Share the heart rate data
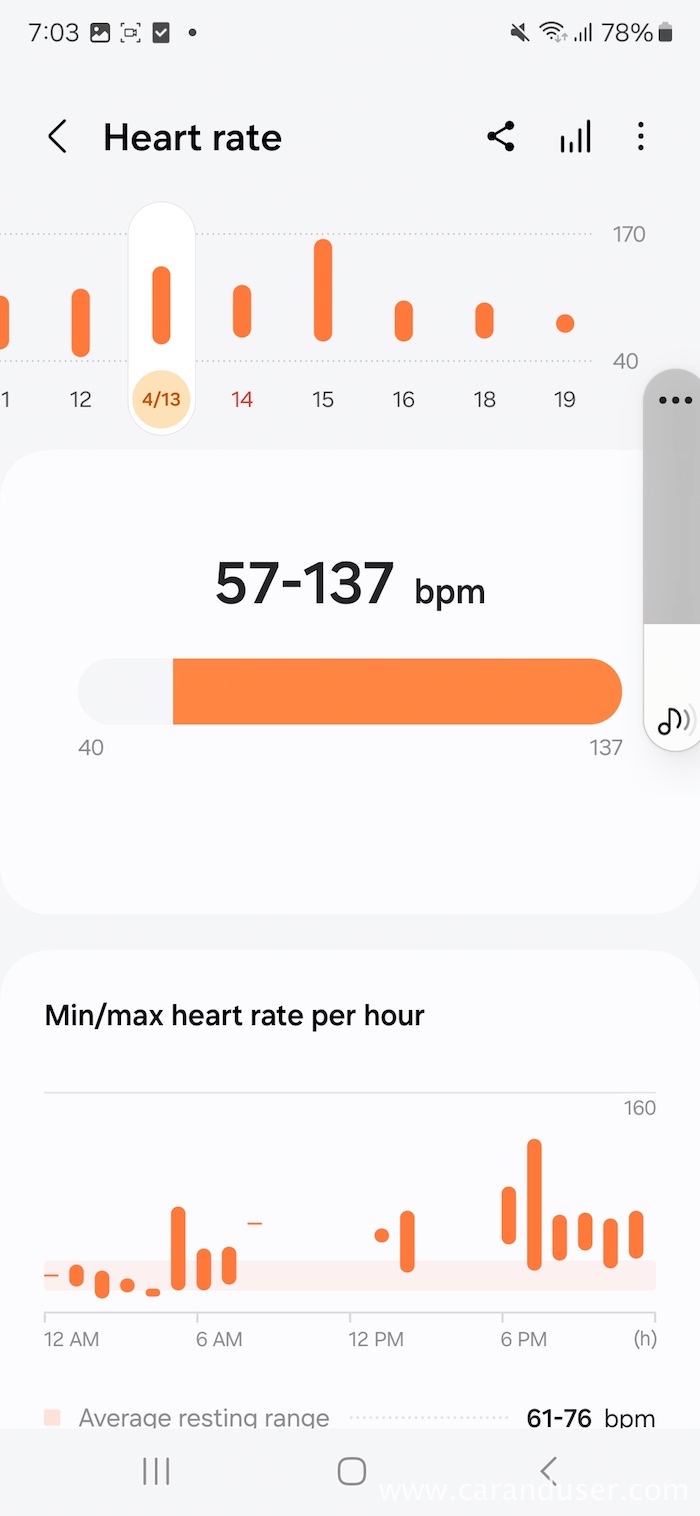This screenshot has width=700, height=1516. pyautogui.click(x=501, y=137)
